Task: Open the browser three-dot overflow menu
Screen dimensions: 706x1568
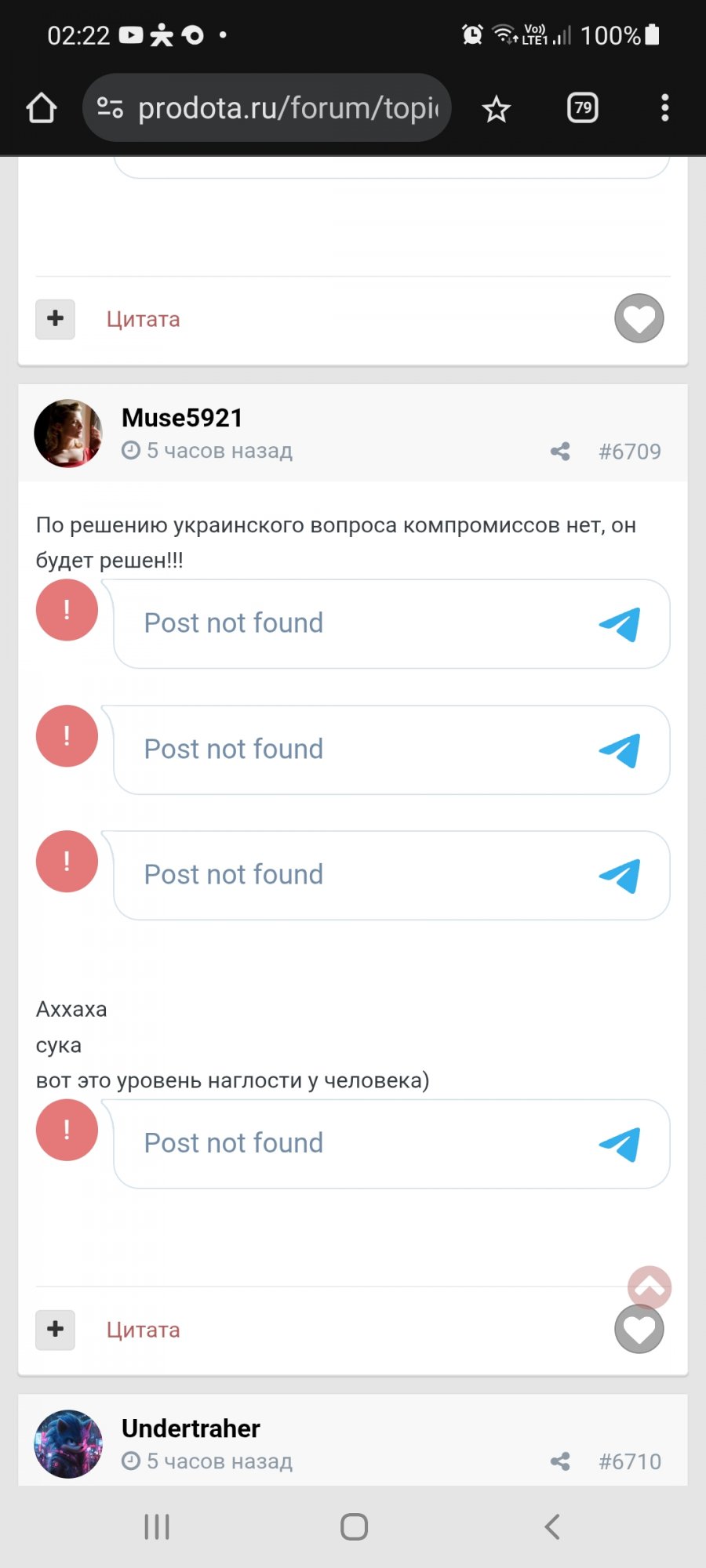Action: [x=664, y=107]
